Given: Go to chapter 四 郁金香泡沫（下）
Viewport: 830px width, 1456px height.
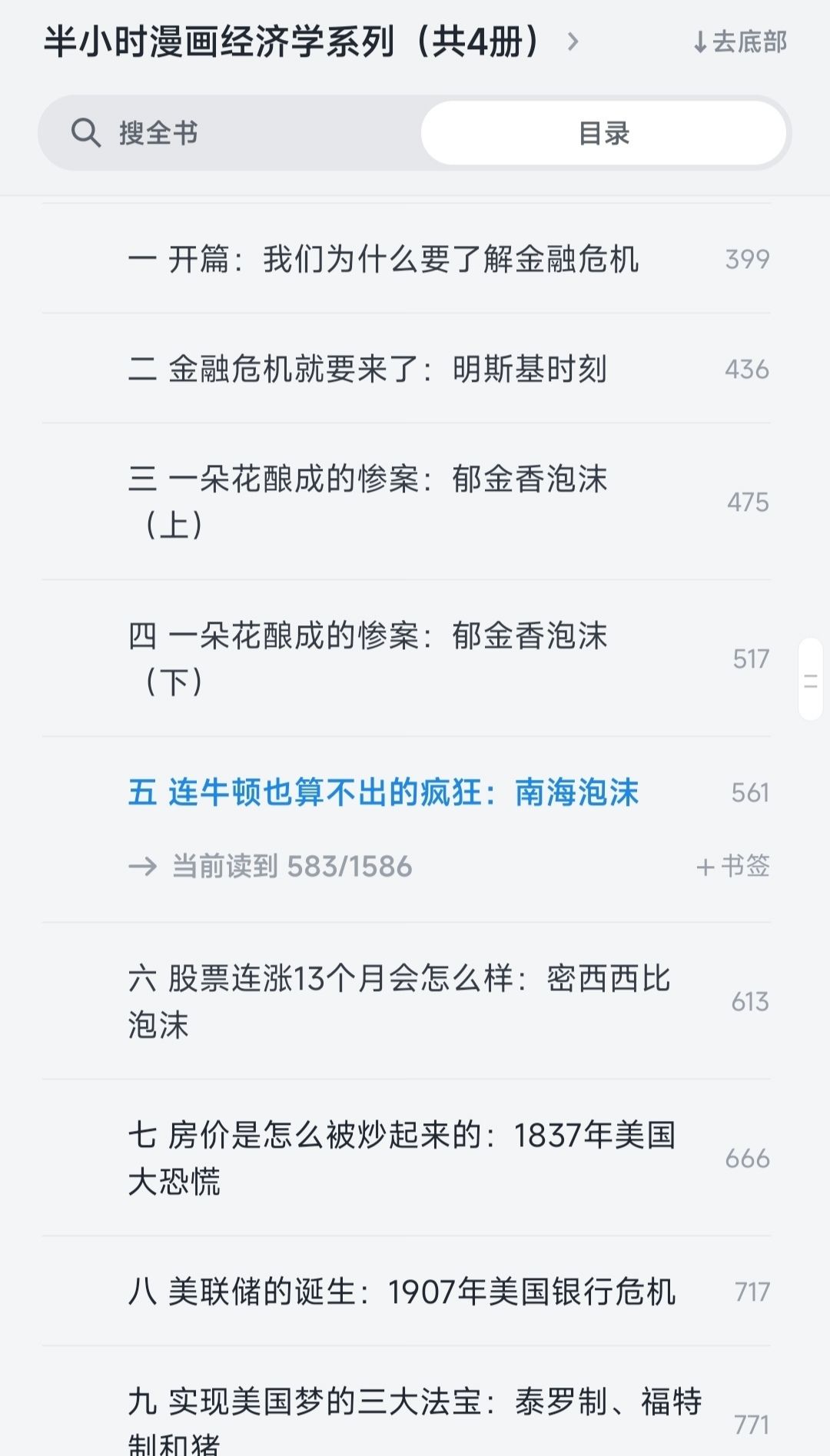Looking at the screenshot, I should (407, 658).
